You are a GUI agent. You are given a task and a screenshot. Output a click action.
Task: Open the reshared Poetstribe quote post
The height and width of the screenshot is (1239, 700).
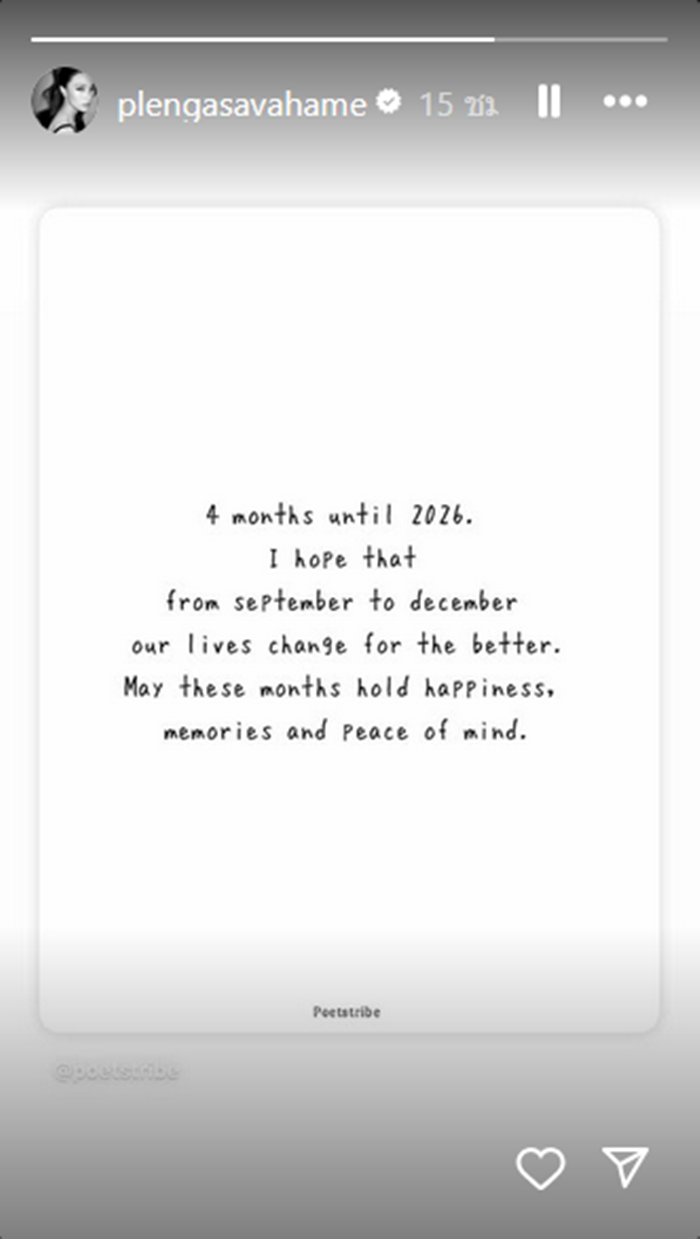point(349,620)
